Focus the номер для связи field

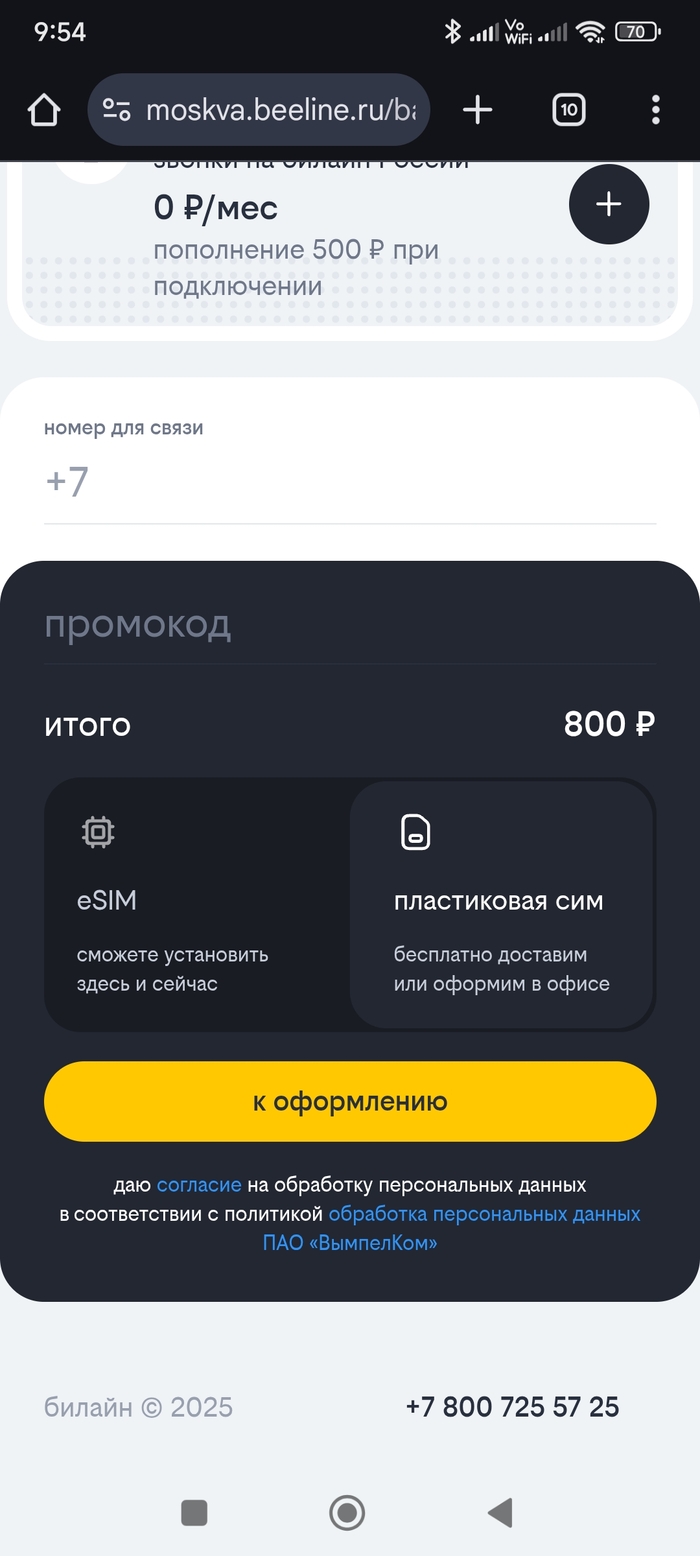click(350, 482)
